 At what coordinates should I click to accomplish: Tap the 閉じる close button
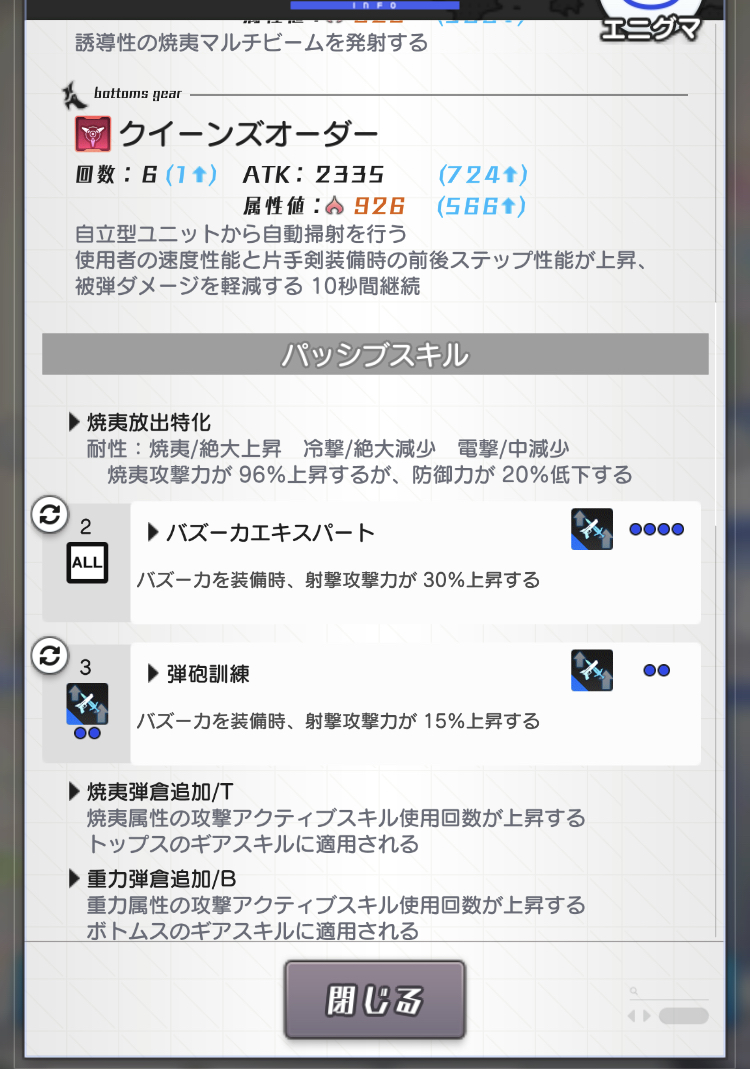(375, 1000)
